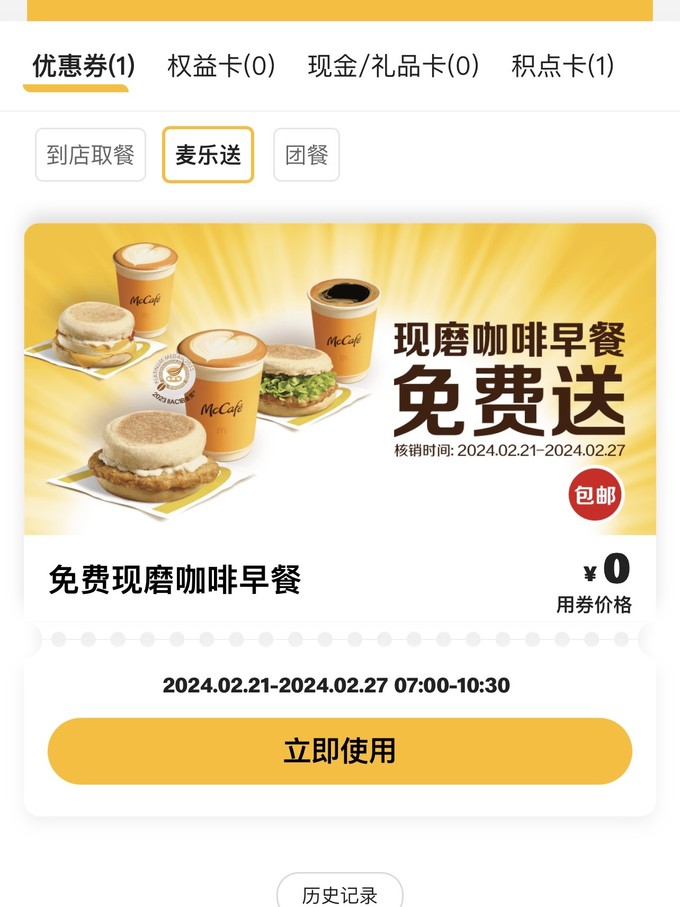This screenshot has height=907, width=680.
Task: Open the 现金/礼品卡(0) tab
Action: (393, 66)
